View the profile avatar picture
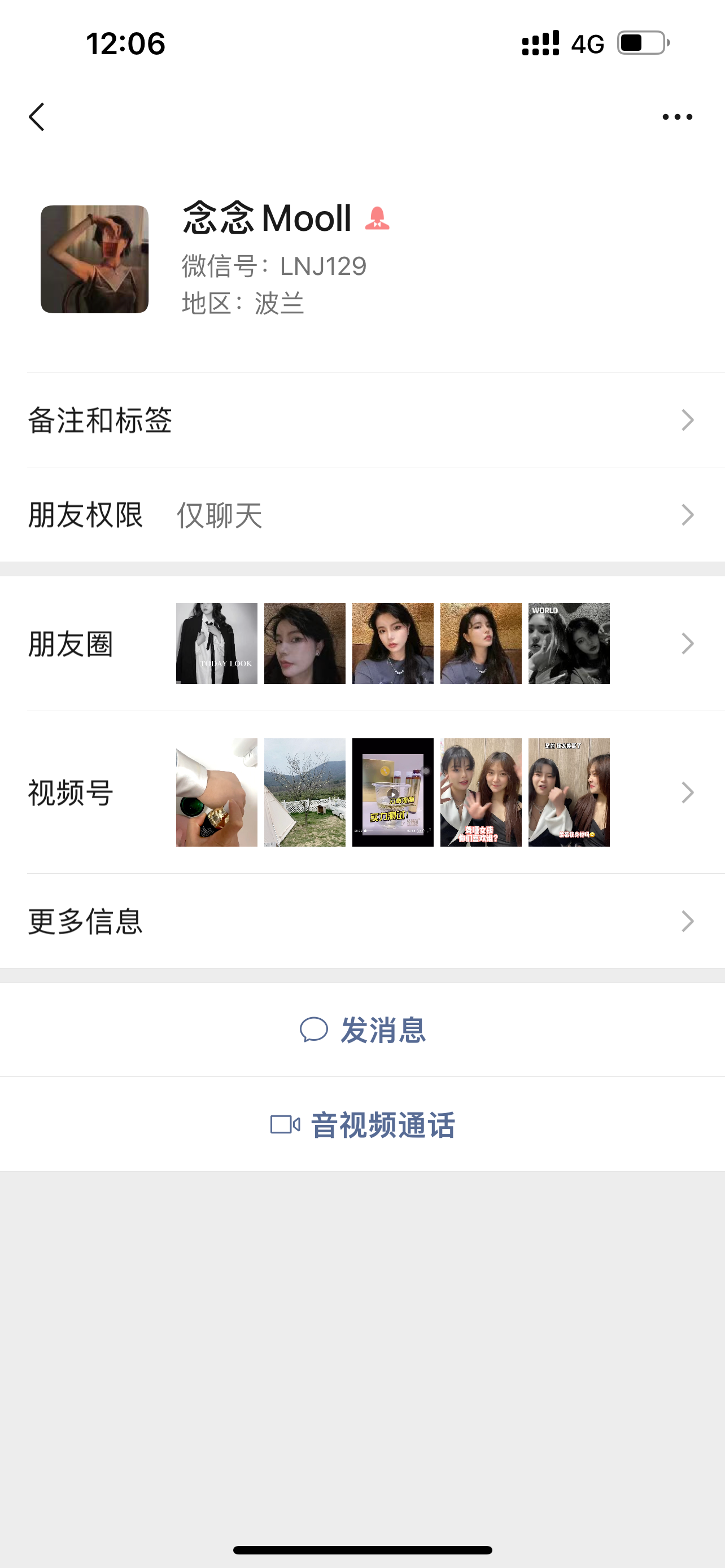 point(94,259)
